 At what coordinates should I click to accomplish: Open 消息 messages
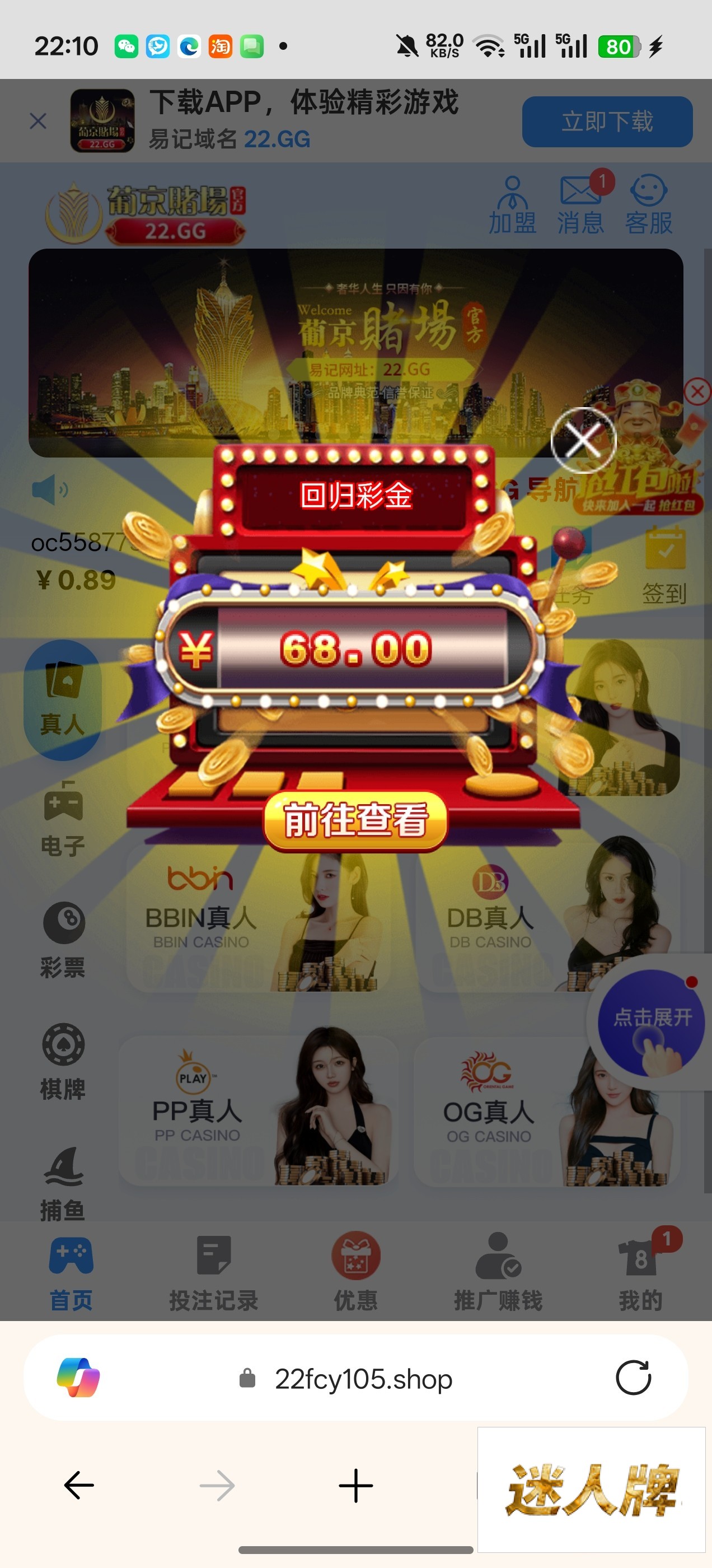(x=580, y=206)
